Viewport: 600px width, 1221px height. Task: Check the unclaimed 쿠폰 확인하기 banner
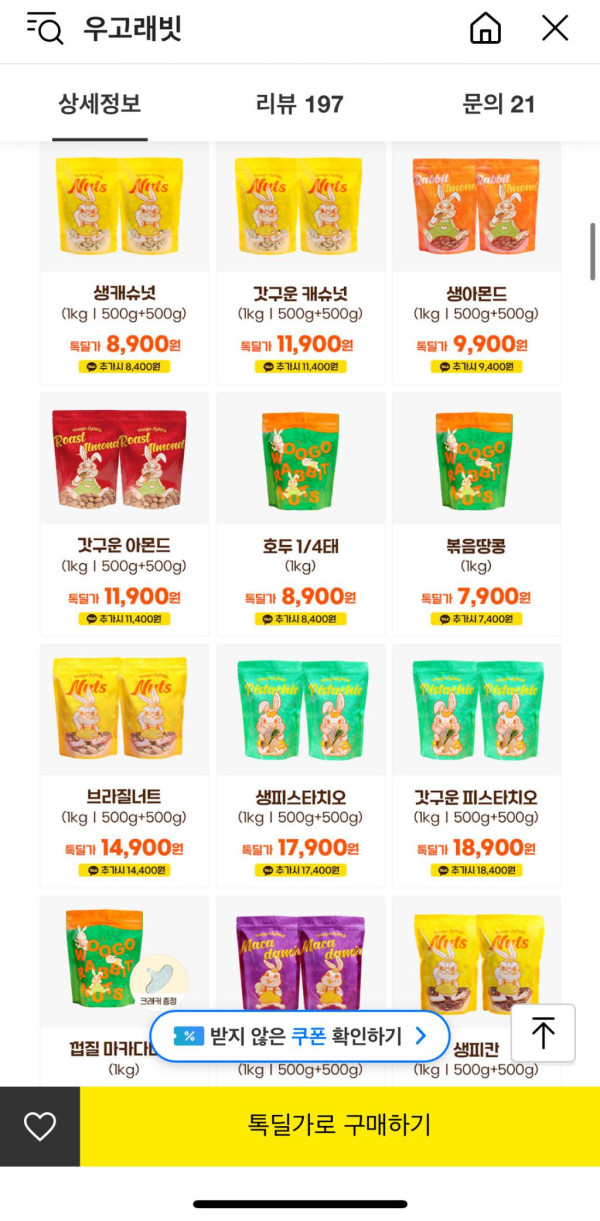click(x=300, y=1035)
